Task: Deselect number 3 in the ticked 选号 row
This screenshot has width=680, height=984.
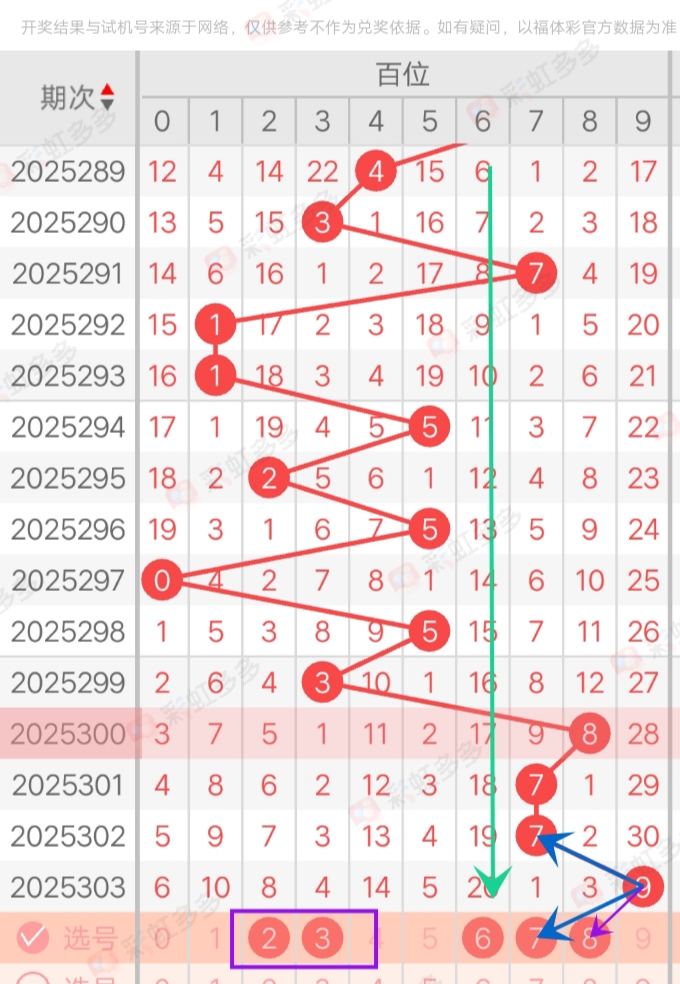Action: 322,938
